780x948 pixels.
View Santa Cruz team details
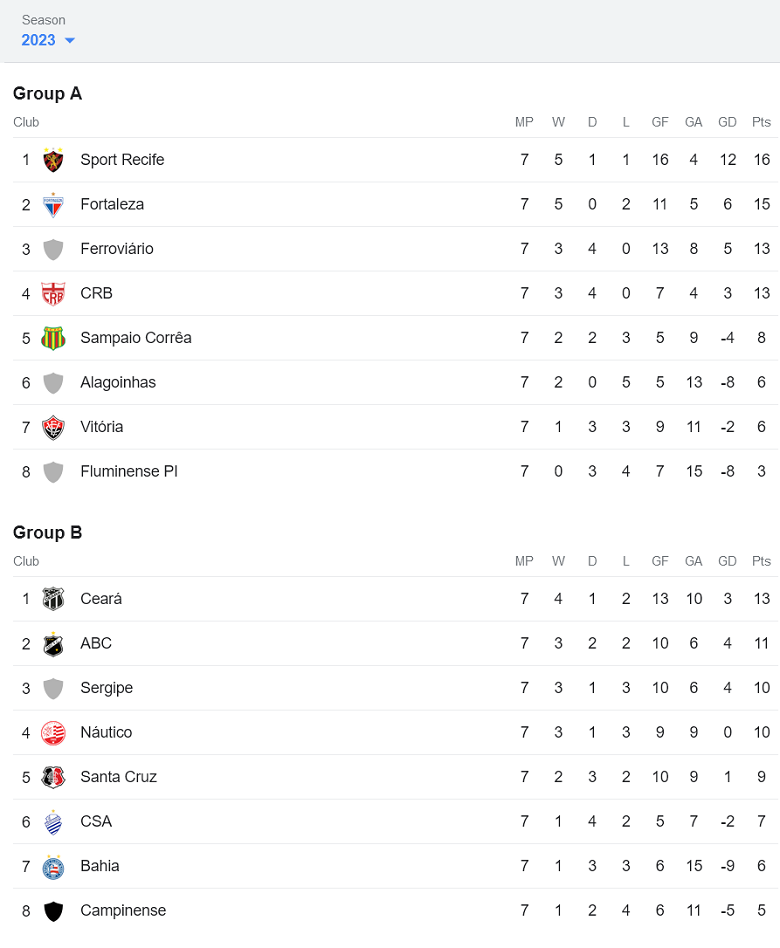118,777
